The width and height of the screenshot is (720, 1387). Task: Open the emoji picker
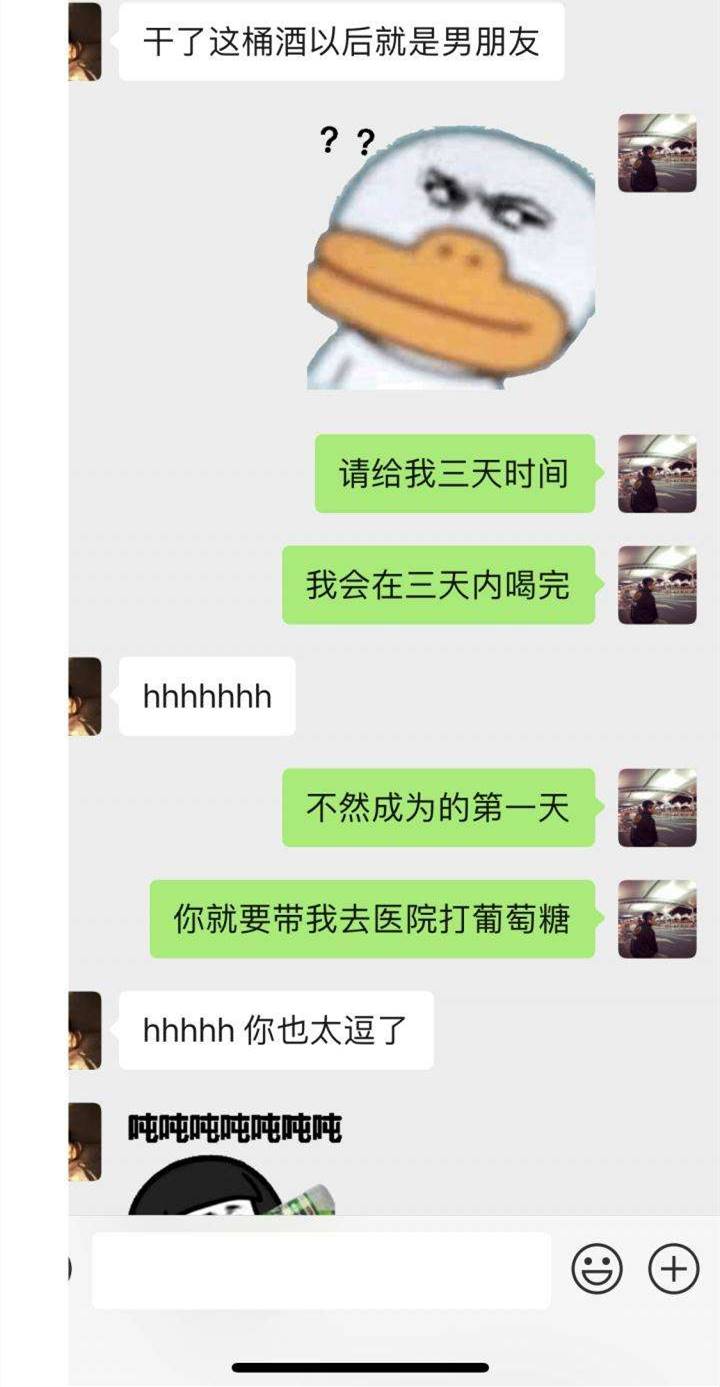pyautogui.click(x=597, y=1269)
